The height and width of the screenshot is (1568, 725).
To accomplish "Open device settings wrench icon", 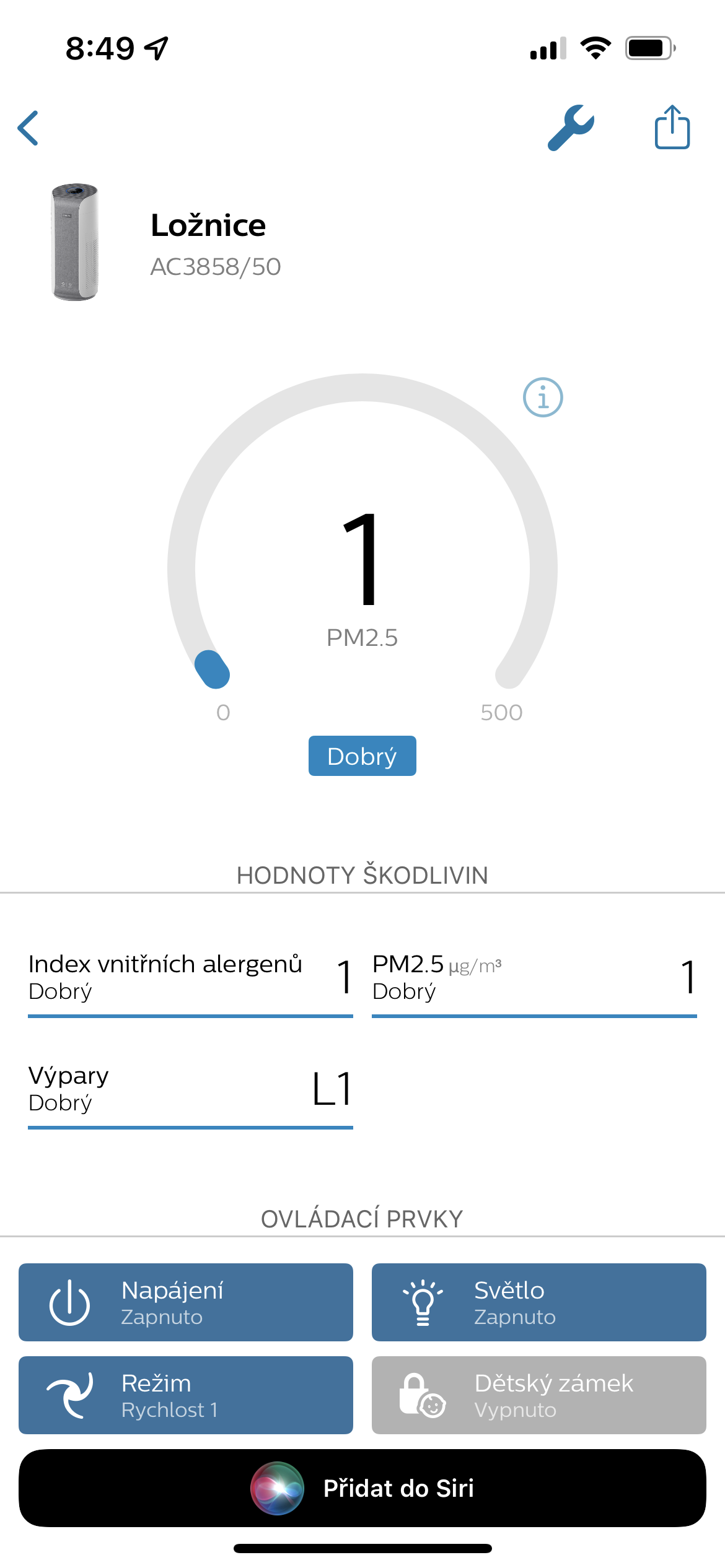I will 571,128.
